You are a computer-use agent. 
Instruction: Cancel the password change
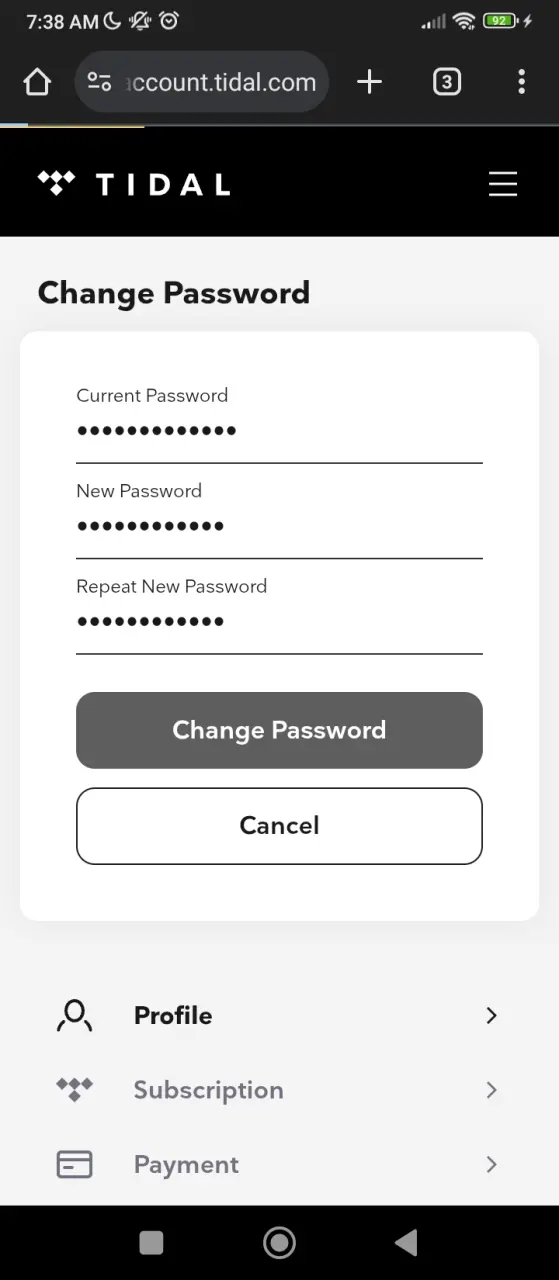[x=279, y=826]
